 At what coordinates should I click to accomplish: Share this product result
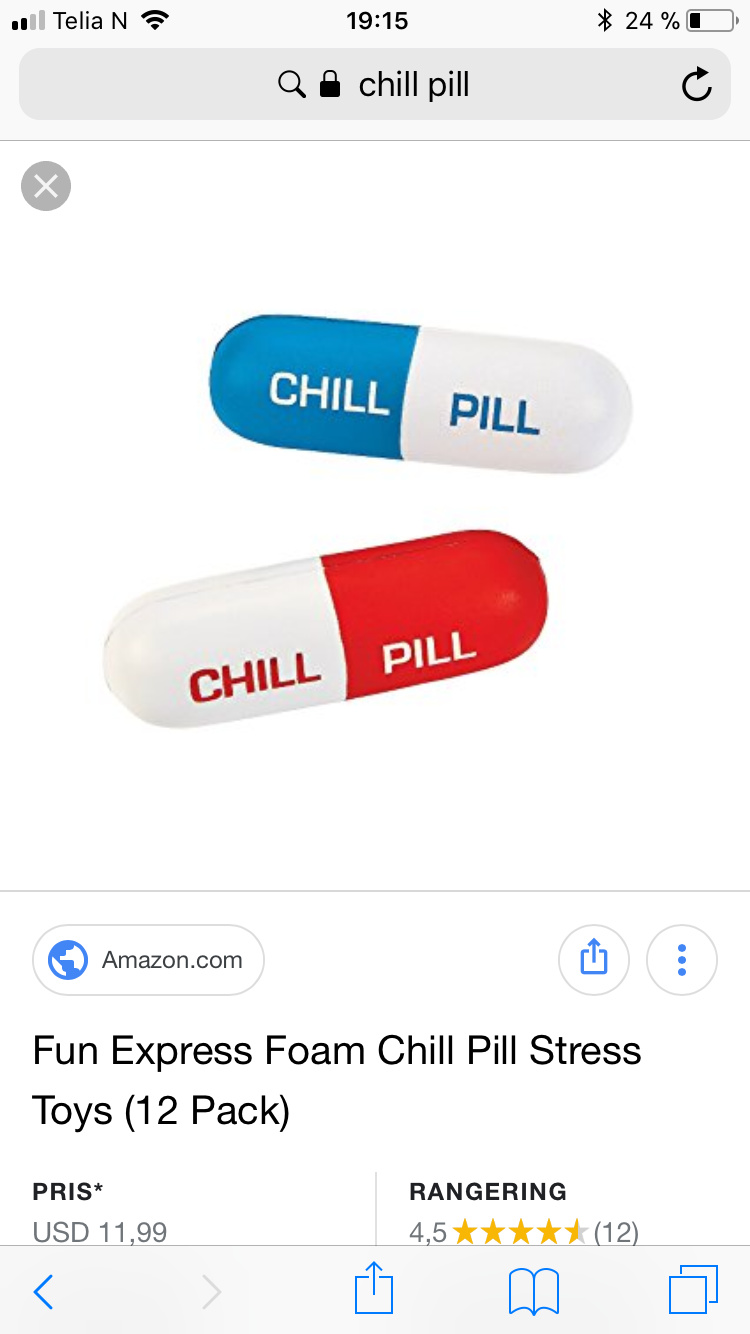593,960
